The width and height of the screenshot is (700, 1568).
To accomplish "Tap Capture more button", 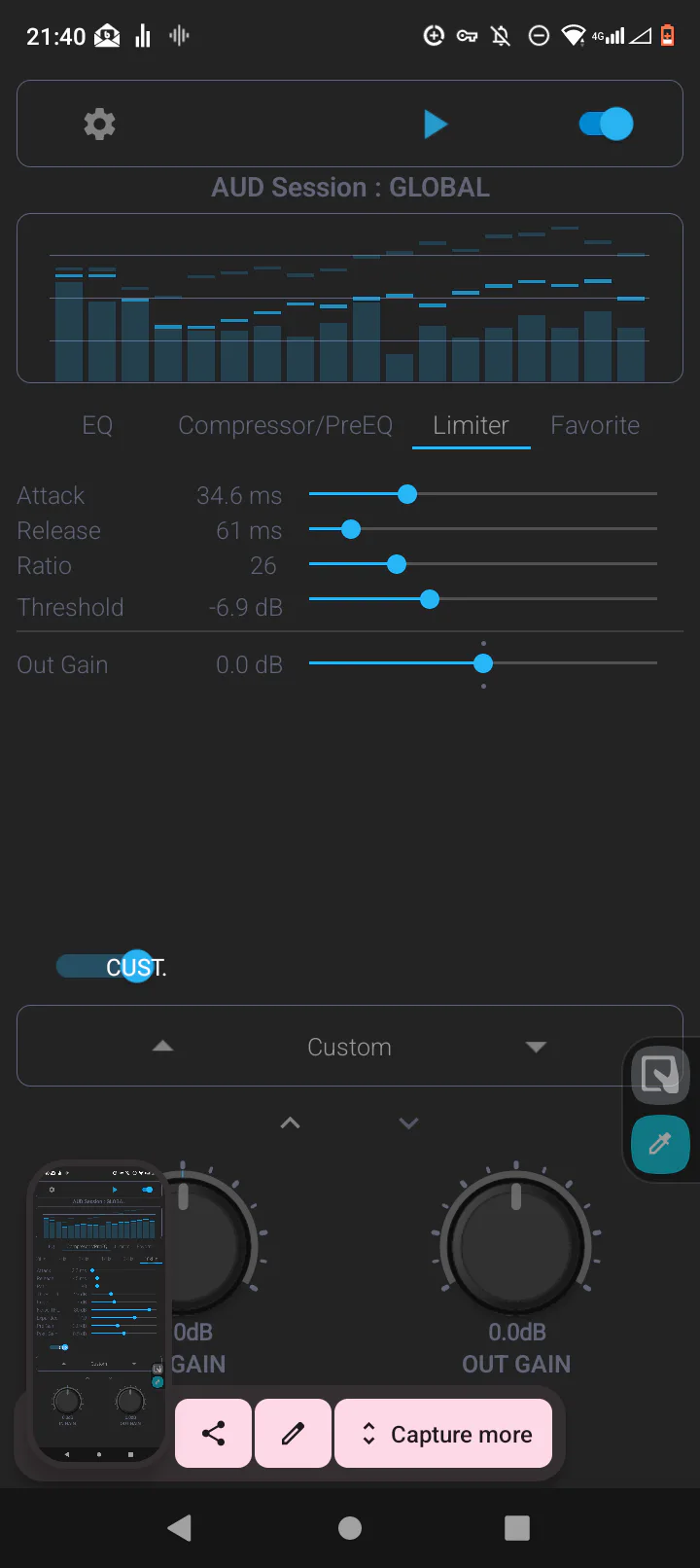I will coord(443,1434).
